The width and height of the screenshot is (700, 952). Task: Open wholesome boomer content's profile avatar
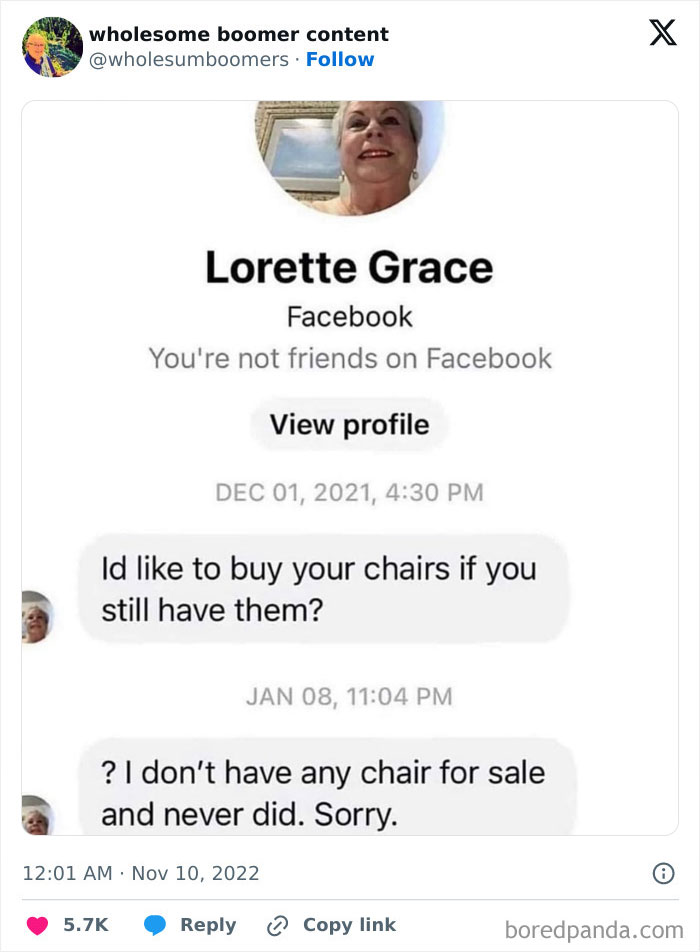[x=52, y=47]
